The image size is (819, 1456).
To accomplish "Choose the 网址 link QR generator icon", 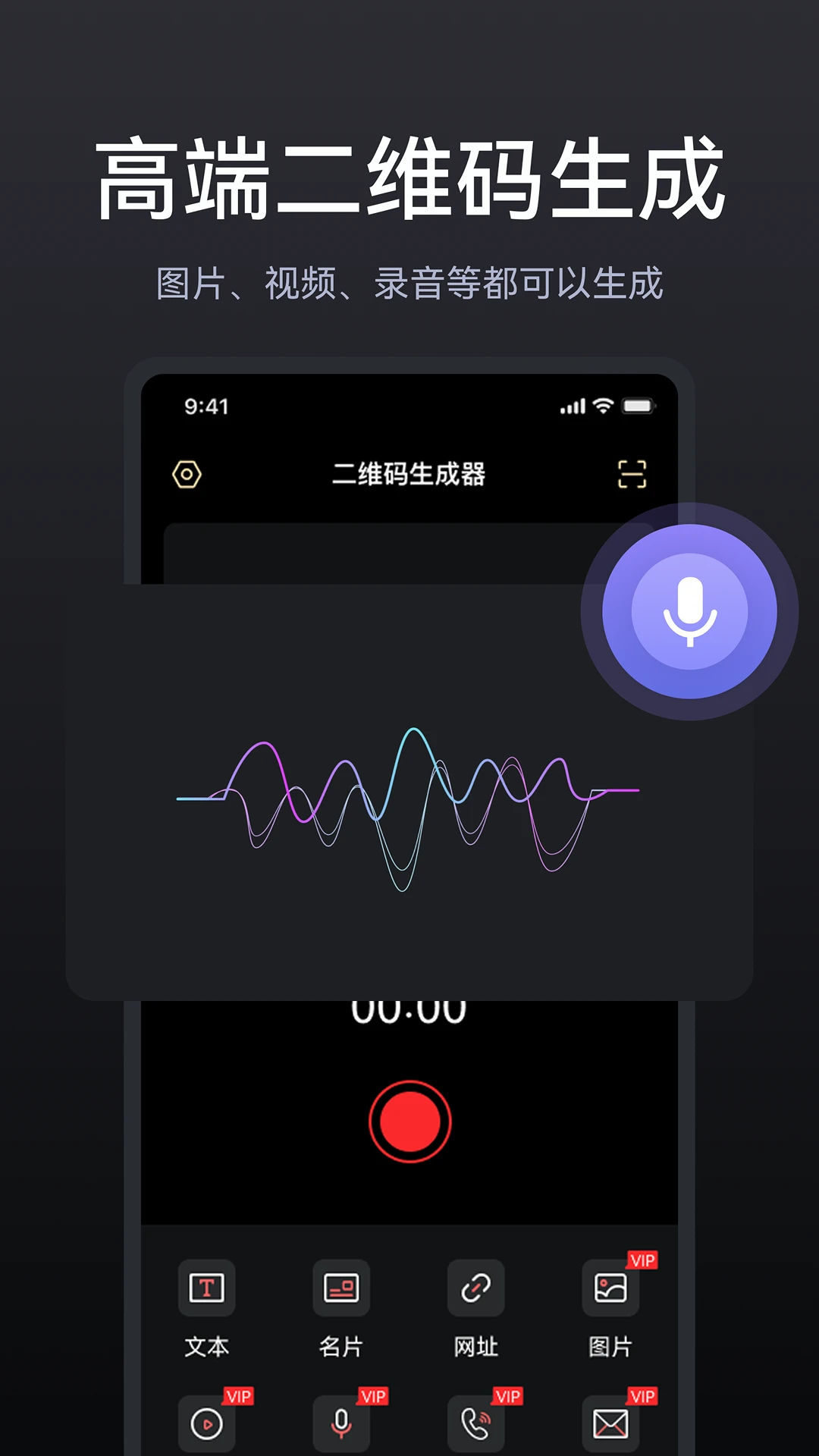I will (475, 1289).
